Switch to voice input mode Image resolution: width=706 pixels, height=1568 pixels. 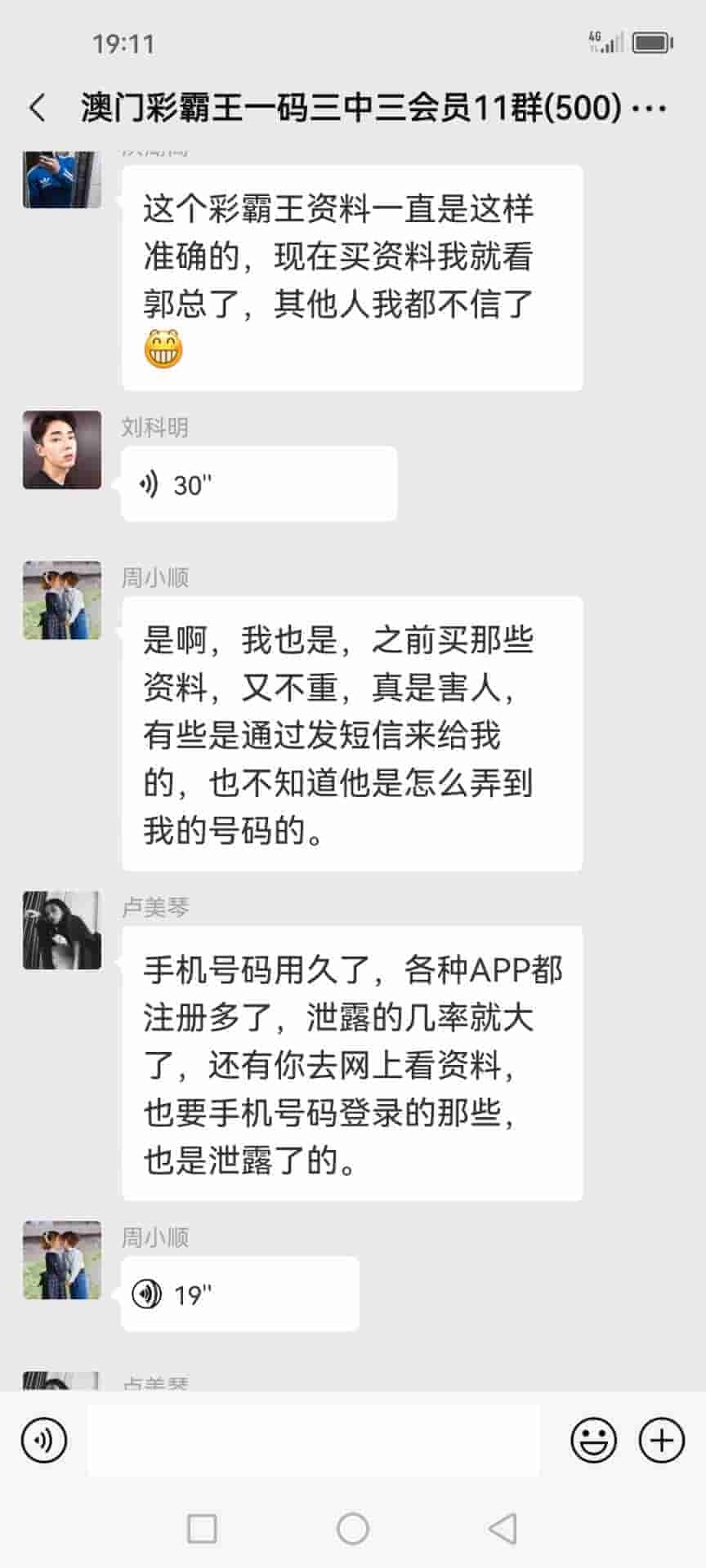coord(44,1440)
